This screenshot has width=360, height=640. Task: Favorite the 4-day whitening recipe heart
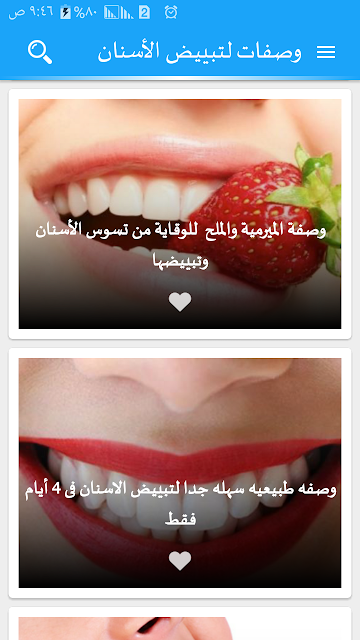180,561
